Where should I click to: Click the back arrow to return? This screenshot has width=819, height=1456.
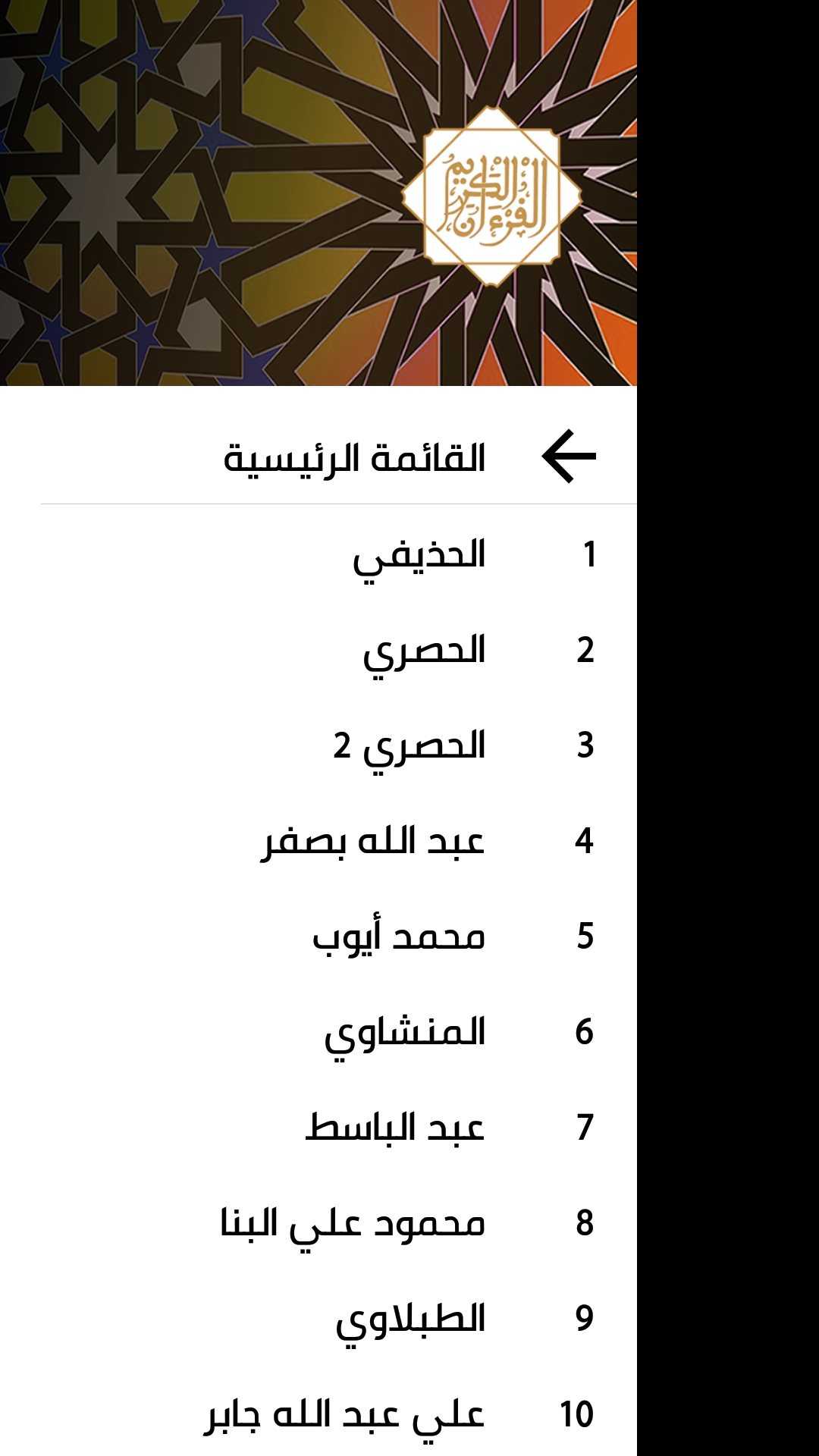tap(567, 455)
